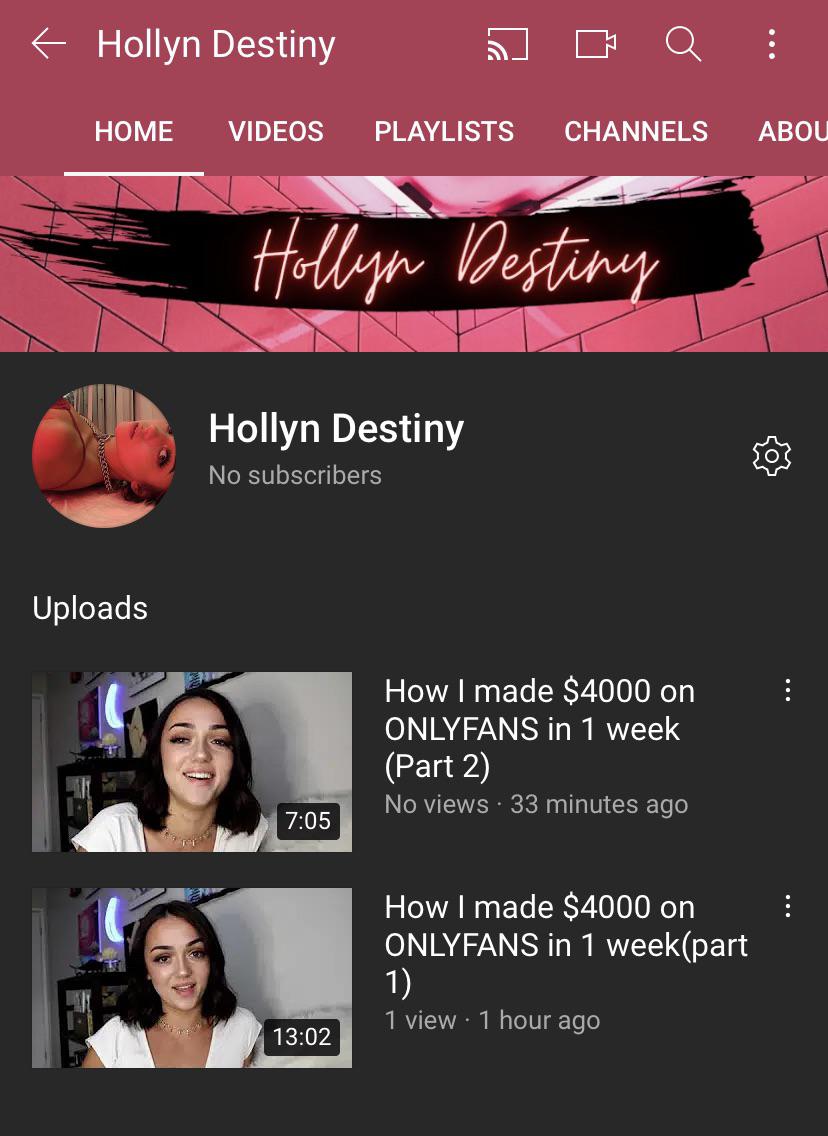Open the app bar overflow menu
828x1136 pixels.
771,44
